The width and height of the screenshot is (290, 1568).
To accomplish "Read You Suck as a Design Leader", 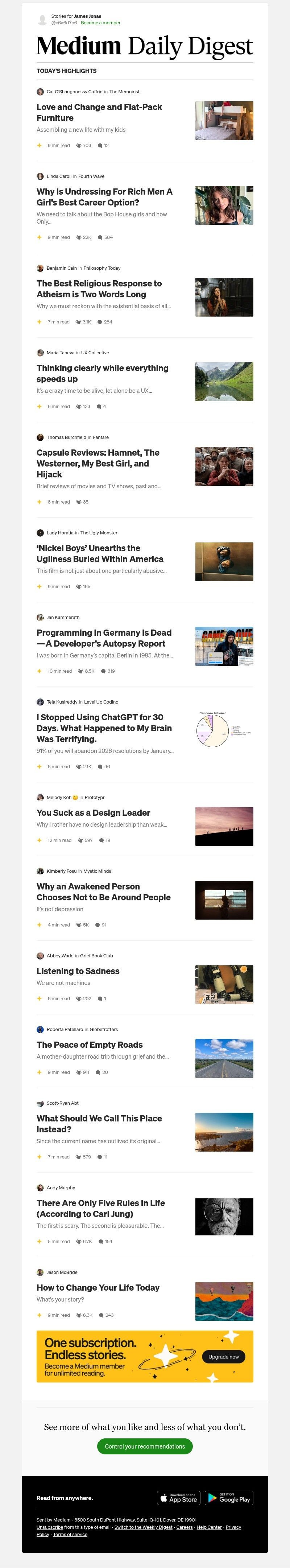I will tap(93, 812).
